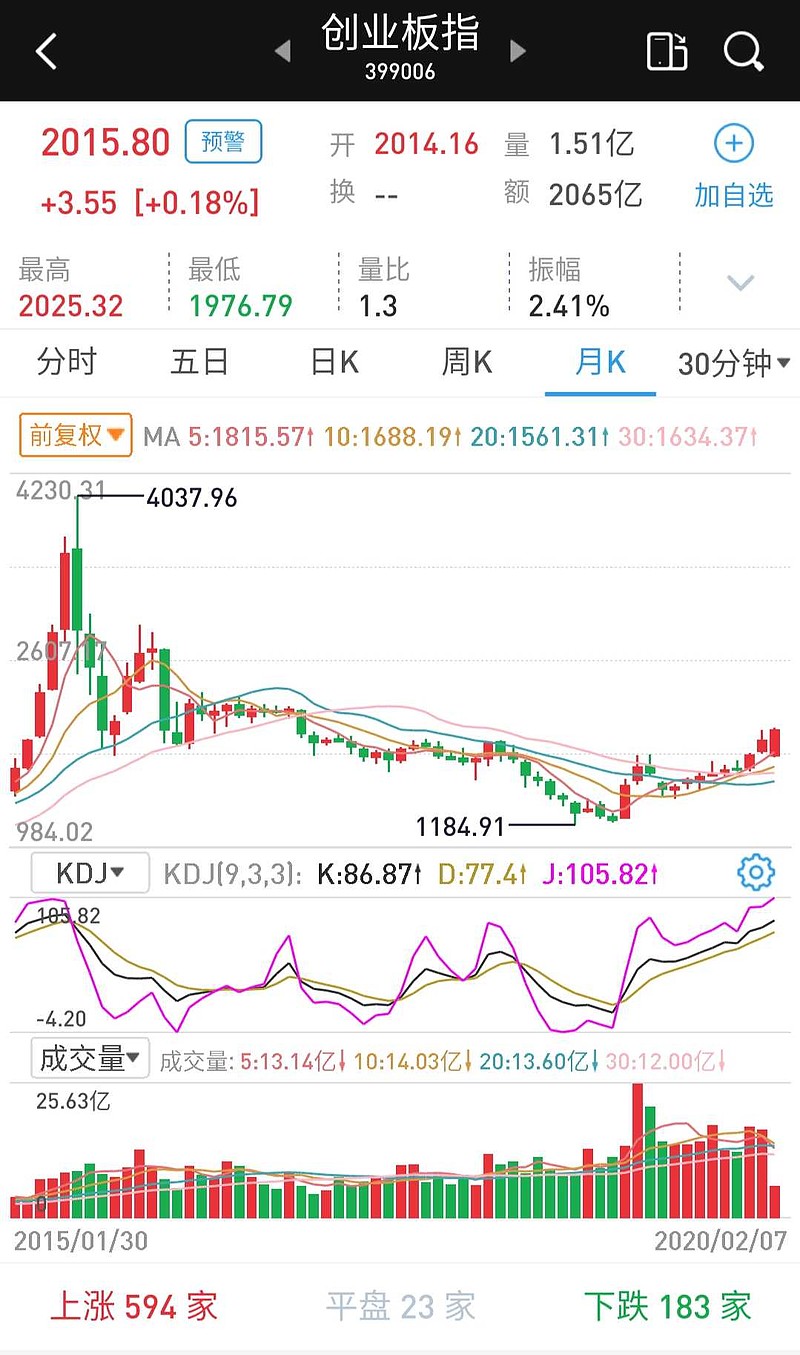Viewport: 800px width, 1355px height.
Task: Select the 日K chart view
Action: (333, 363)
